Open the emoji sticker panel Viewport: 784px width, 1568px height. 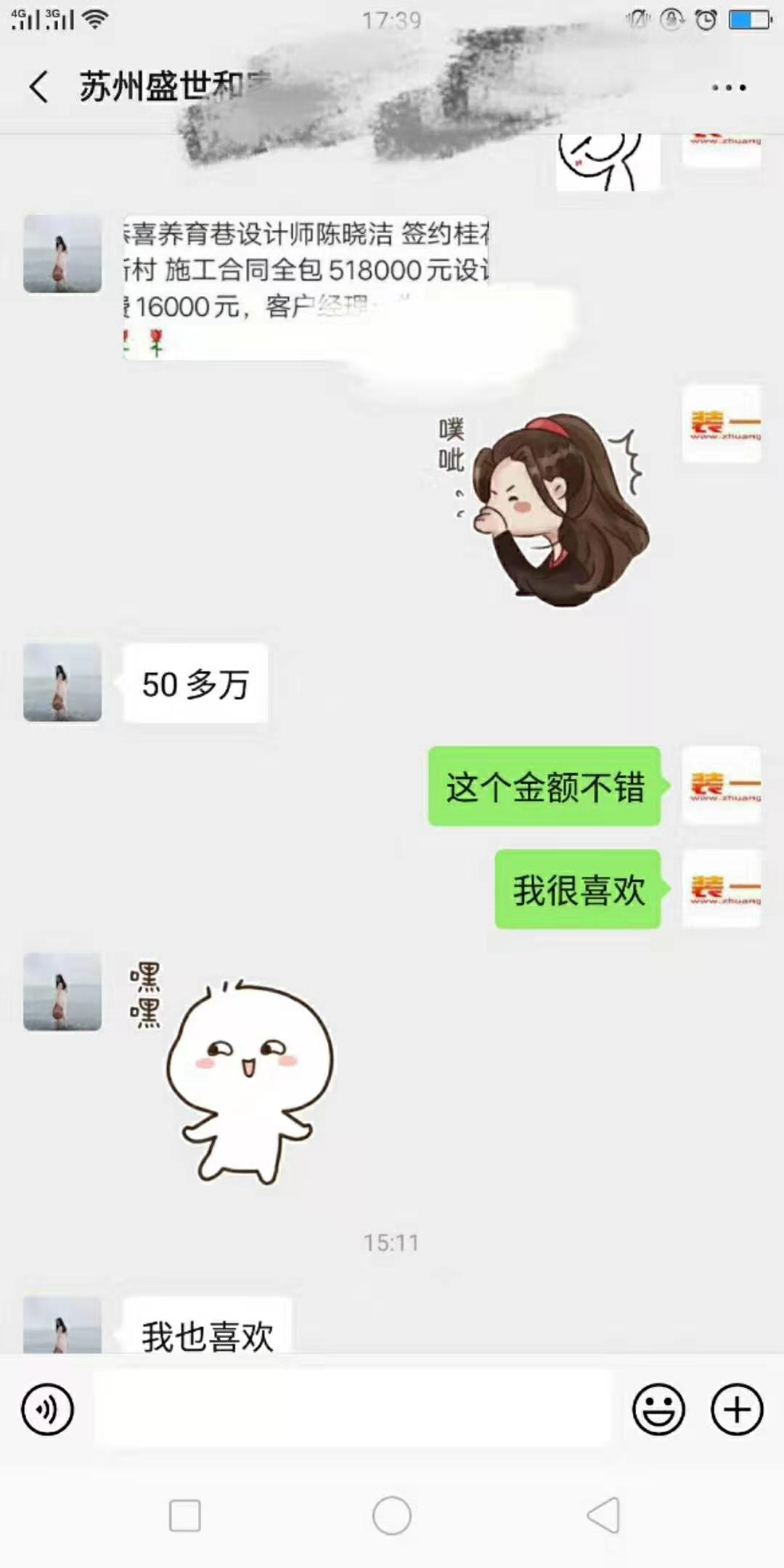pyautogui.click(x=658, y=1410)
